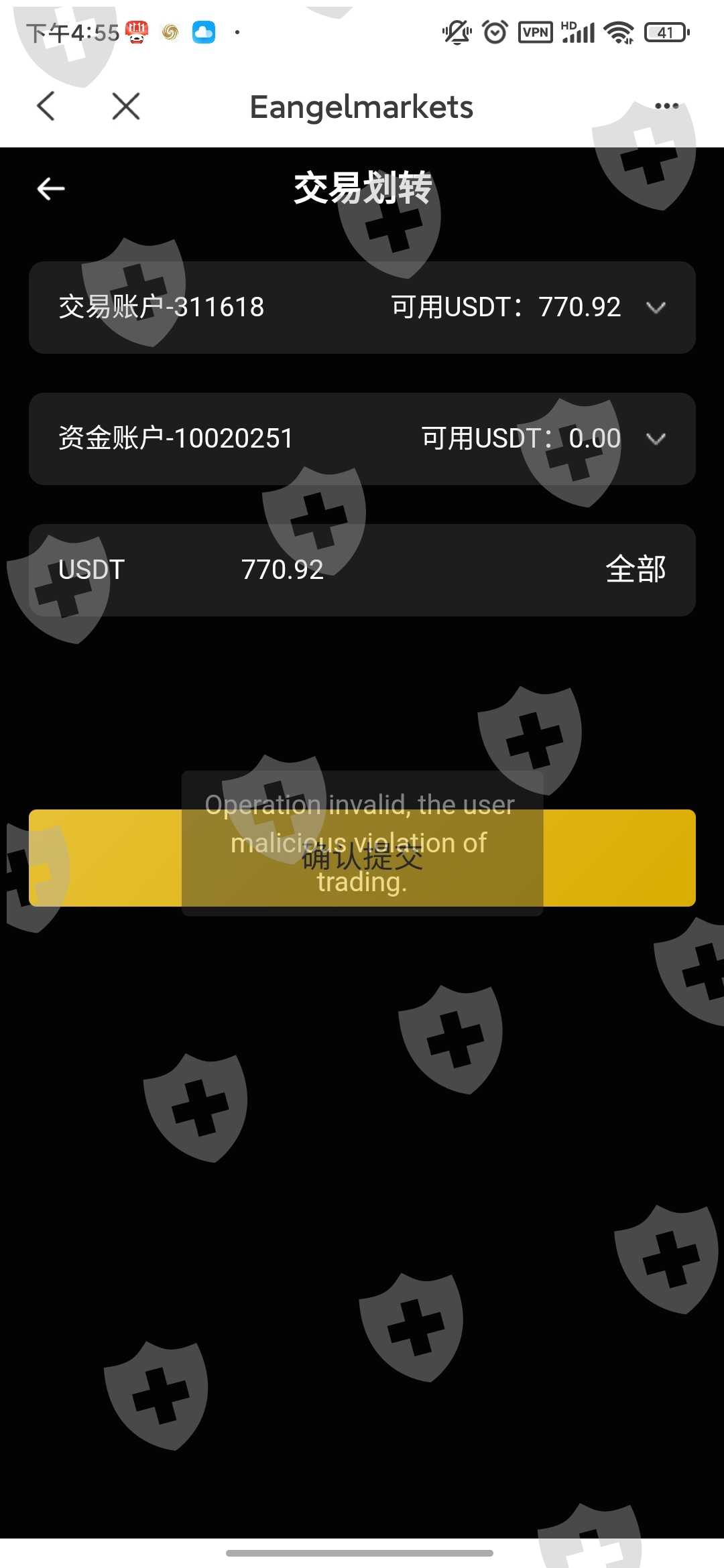
Task: Return from the 交易划转 page
Action: (x=51, y=189)
